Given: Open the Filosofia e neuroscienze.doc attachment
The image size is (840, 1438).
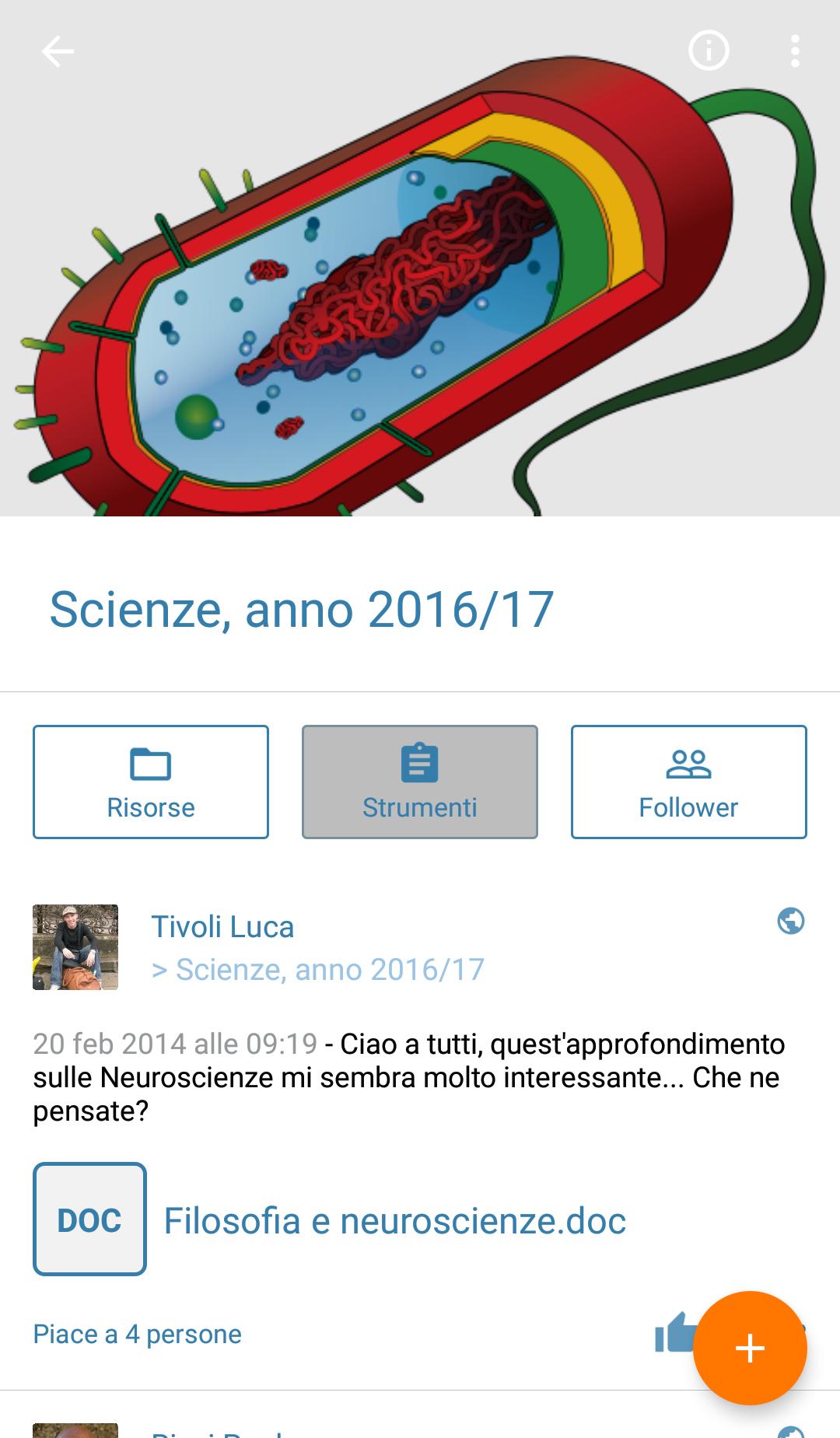Looking at the screenshot, I should [x=394, y=1219].
